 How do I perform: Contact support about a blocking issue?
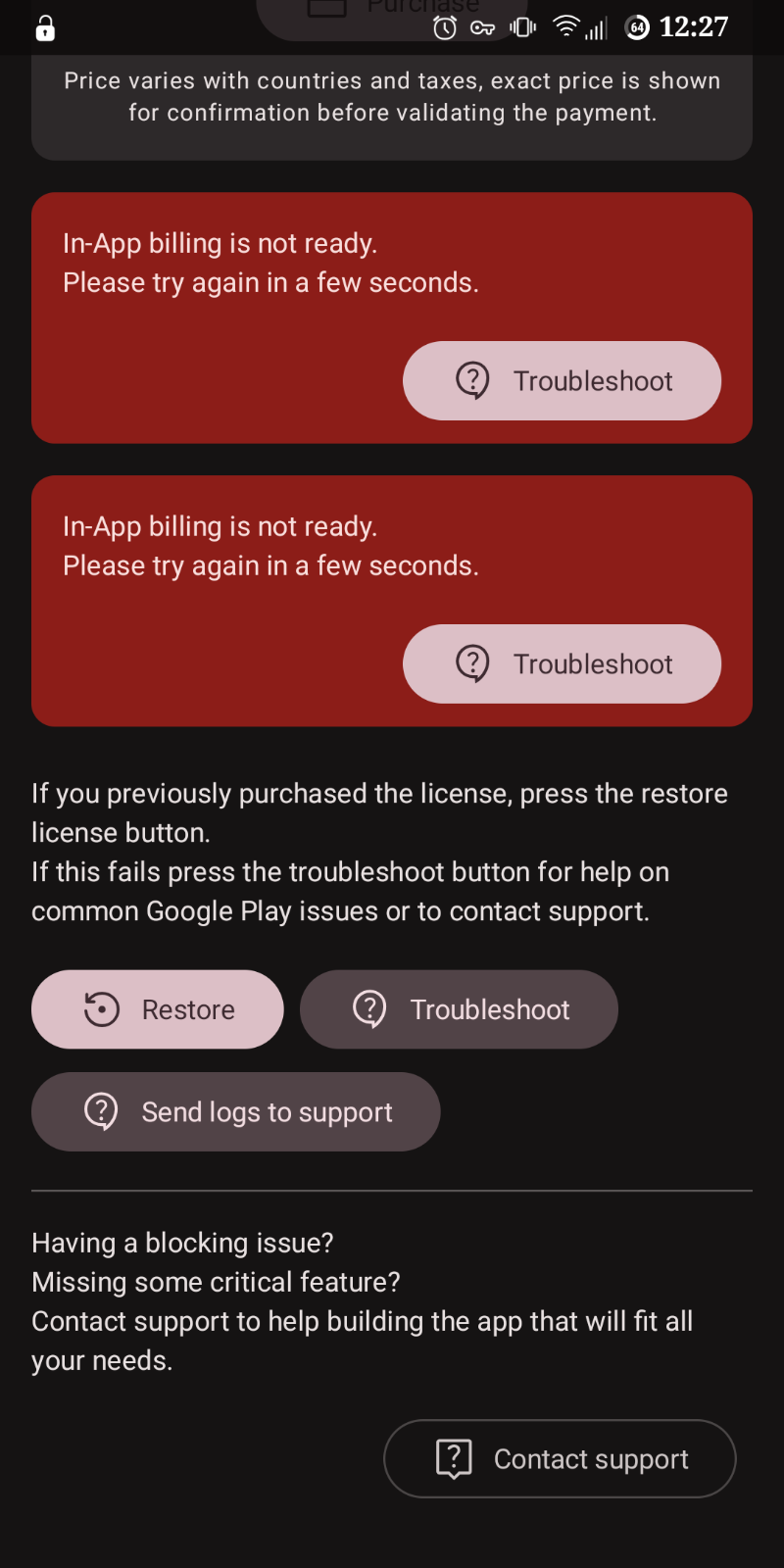(560, 1459)
